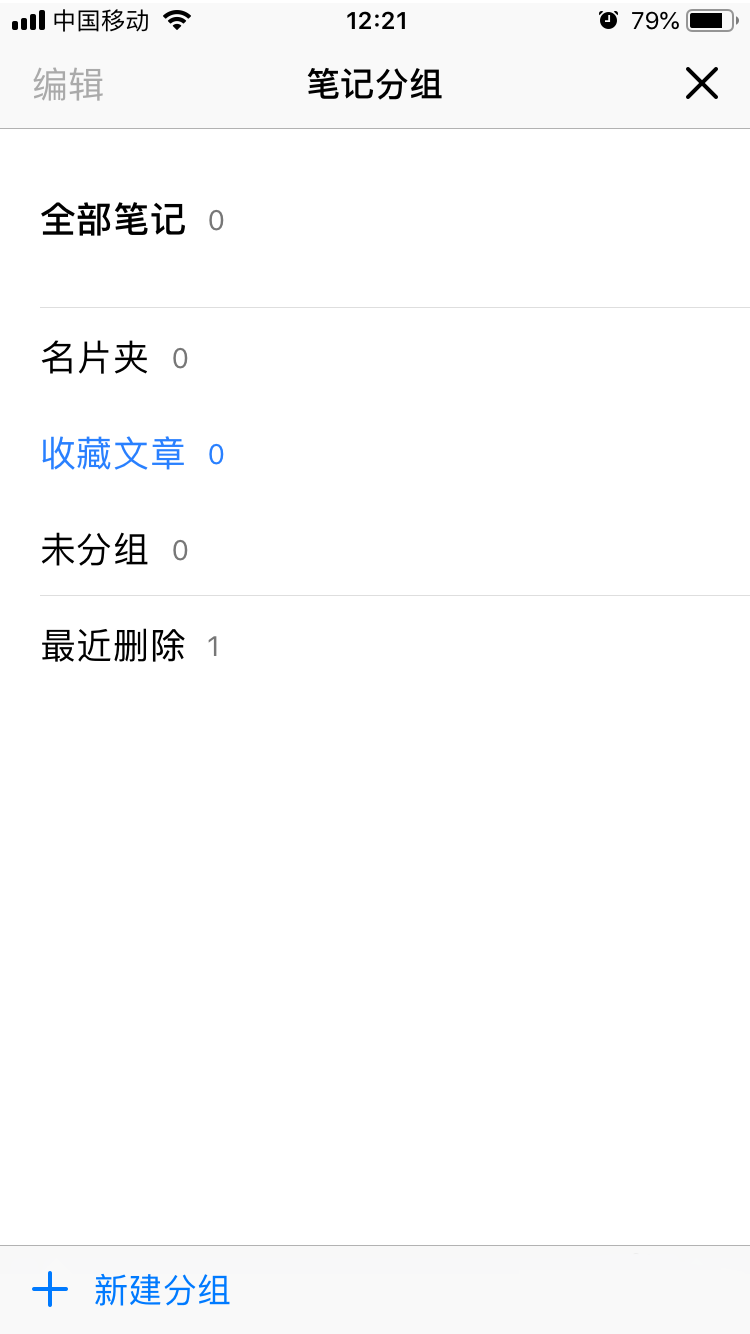Tap the 79% battery percentage text
The image size is (750, 1334).
[x=657, y=18]
